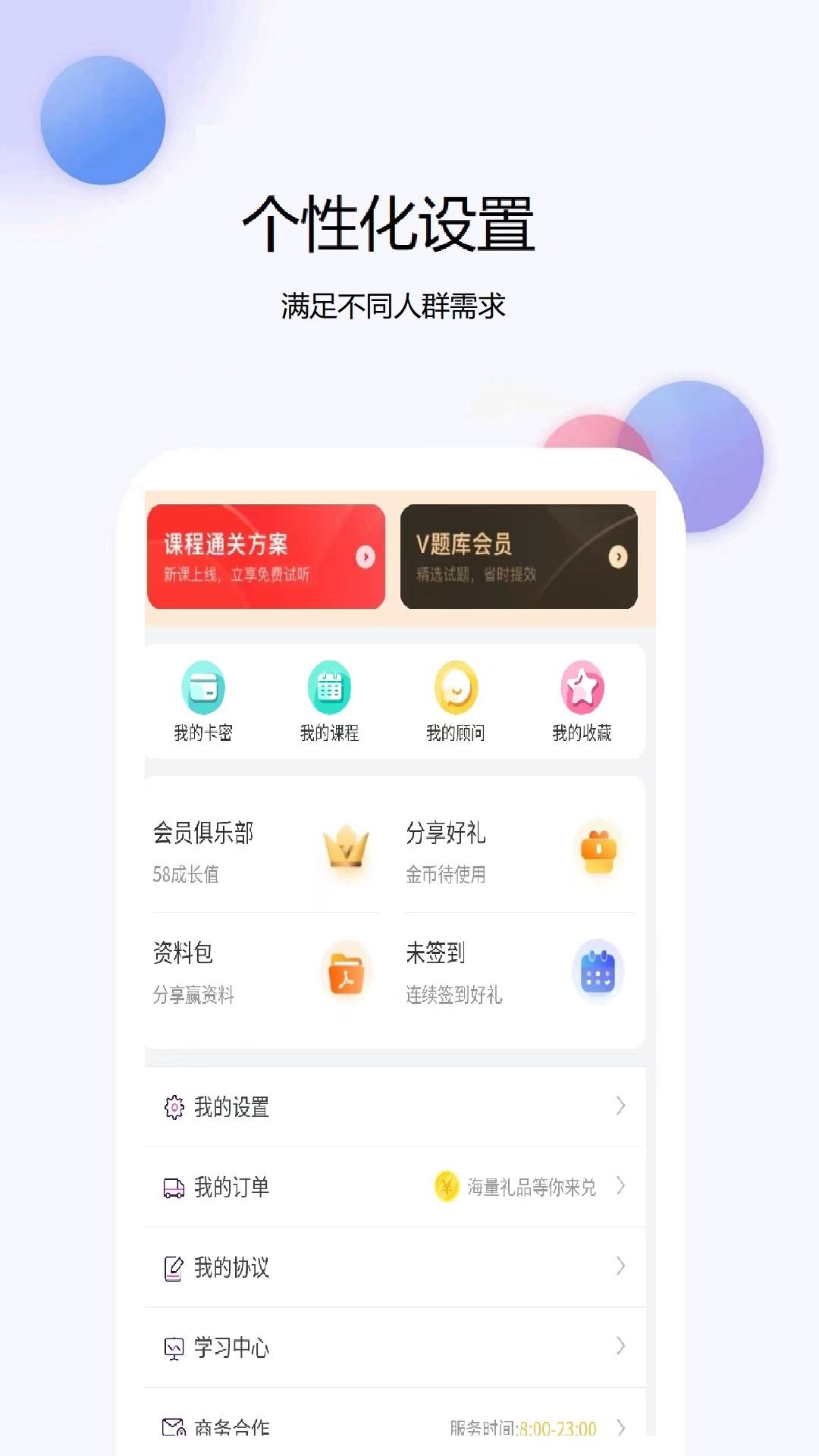The width and height of the screenshot is (819, 1456).
Task: Click the truck icon beside 我的订单
Action: click(173, 1187)
